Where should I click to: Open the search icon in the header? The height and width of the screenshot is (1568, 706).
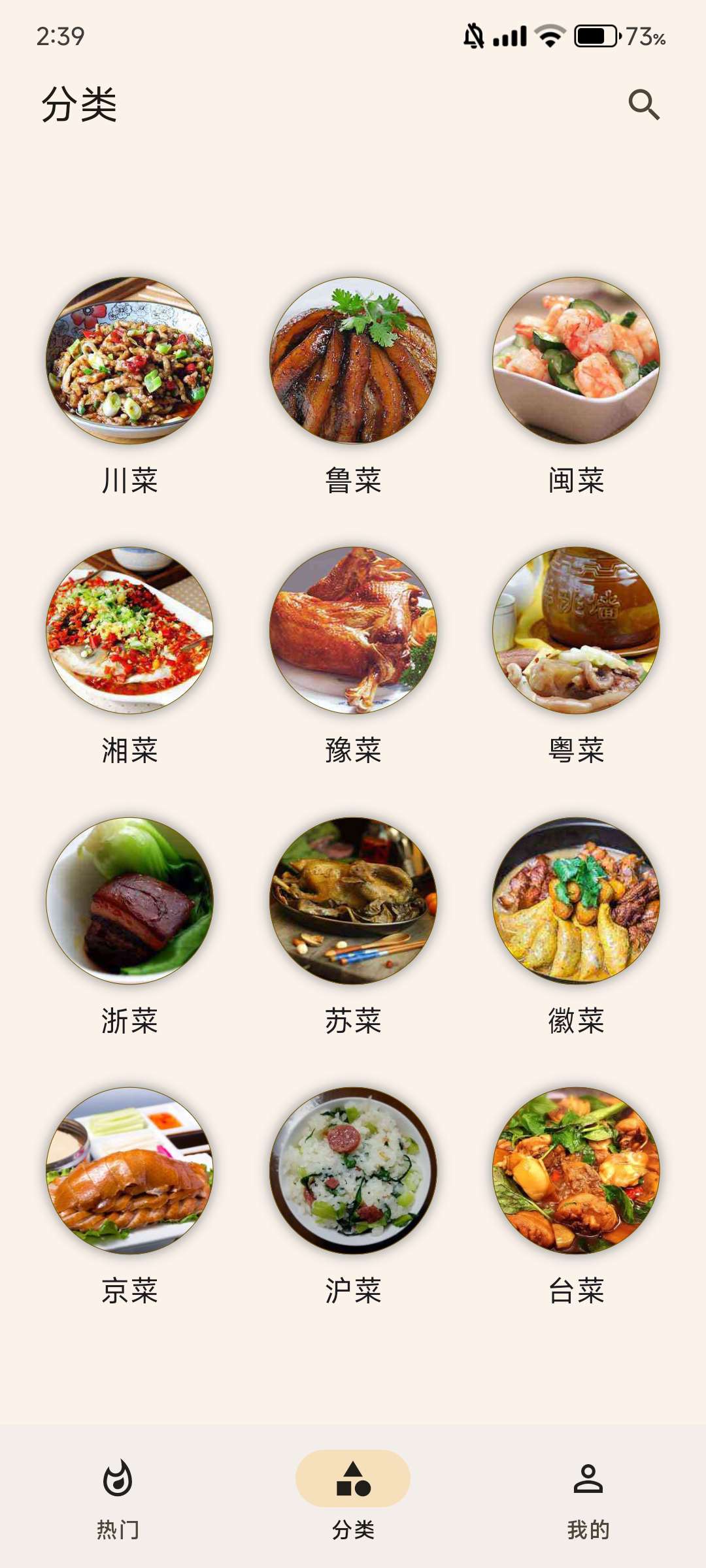click(644, 105)
